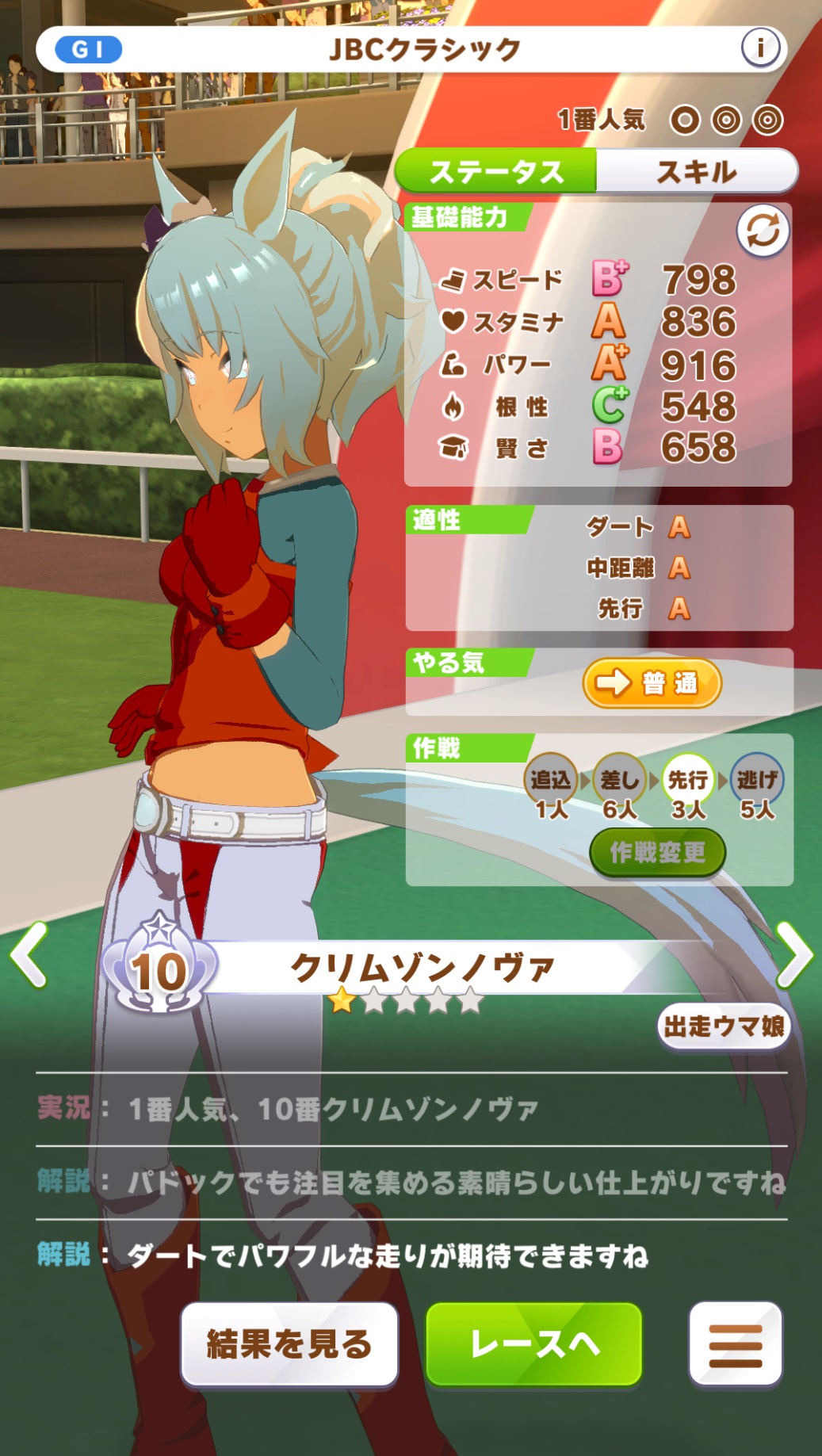Tap the refresh icon in 基礎能力
Image resolution: width=822 pixels, height=1456 pixels.
[x=763, y=231]
